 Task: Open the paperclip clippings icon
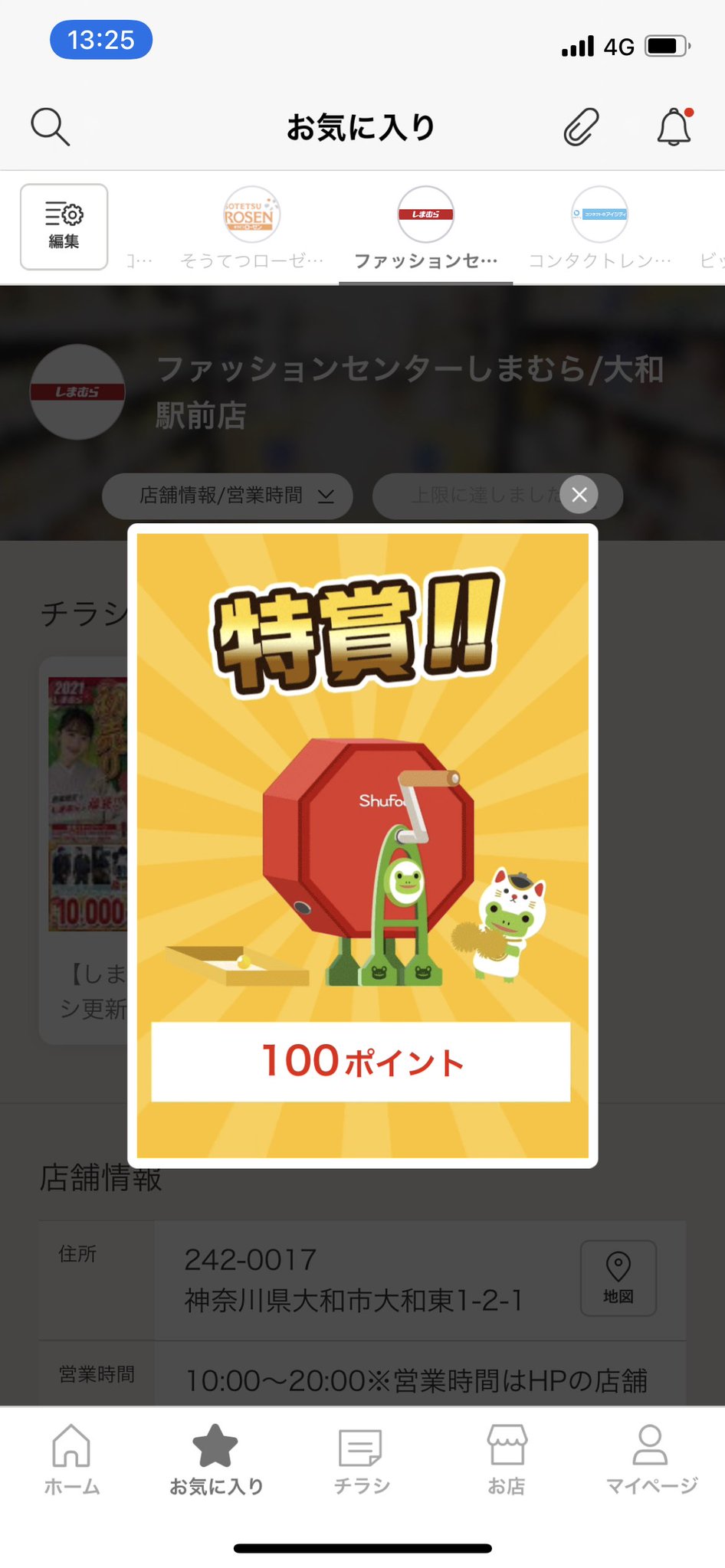[x=581, y=126]
